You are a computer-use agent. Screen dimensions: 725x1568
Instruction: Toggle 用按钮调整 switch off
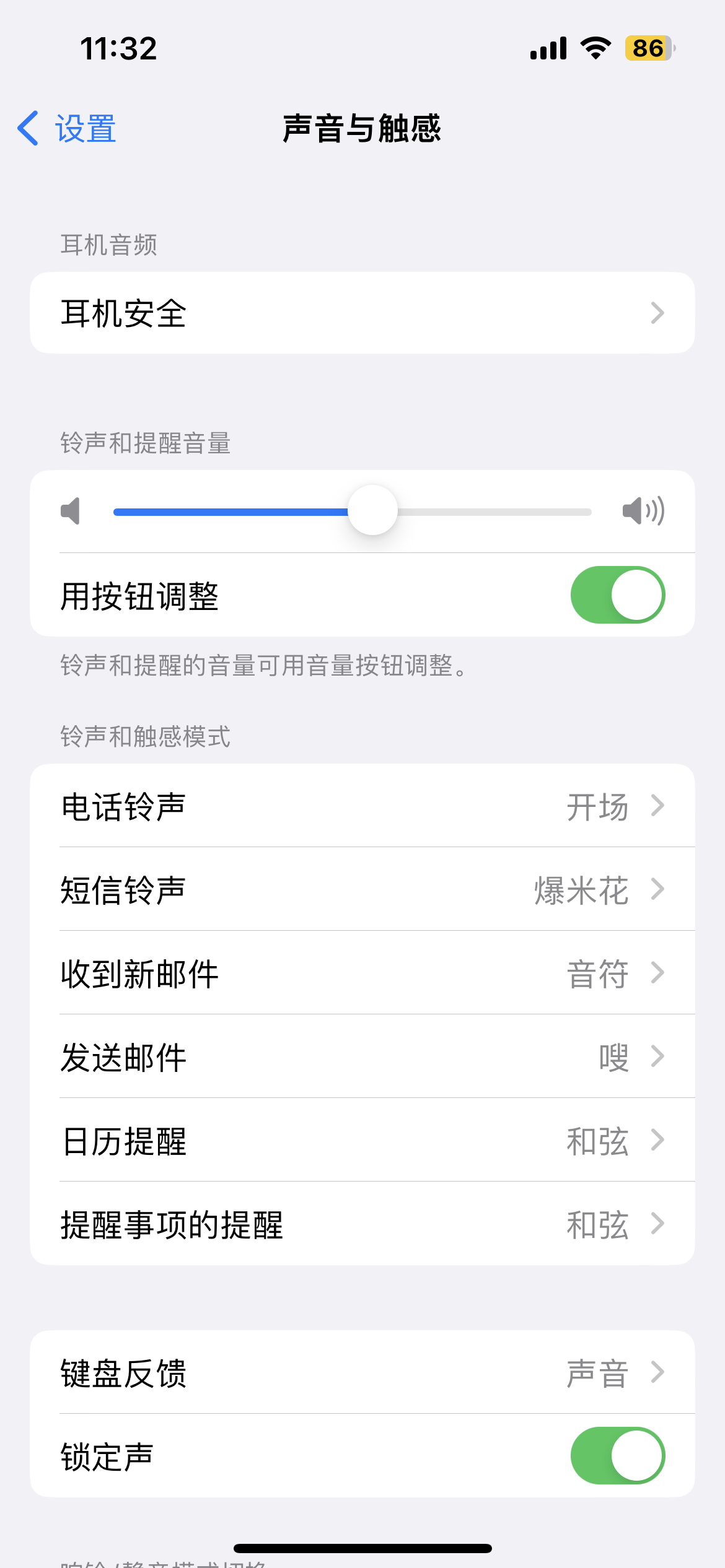click(617, 595)
